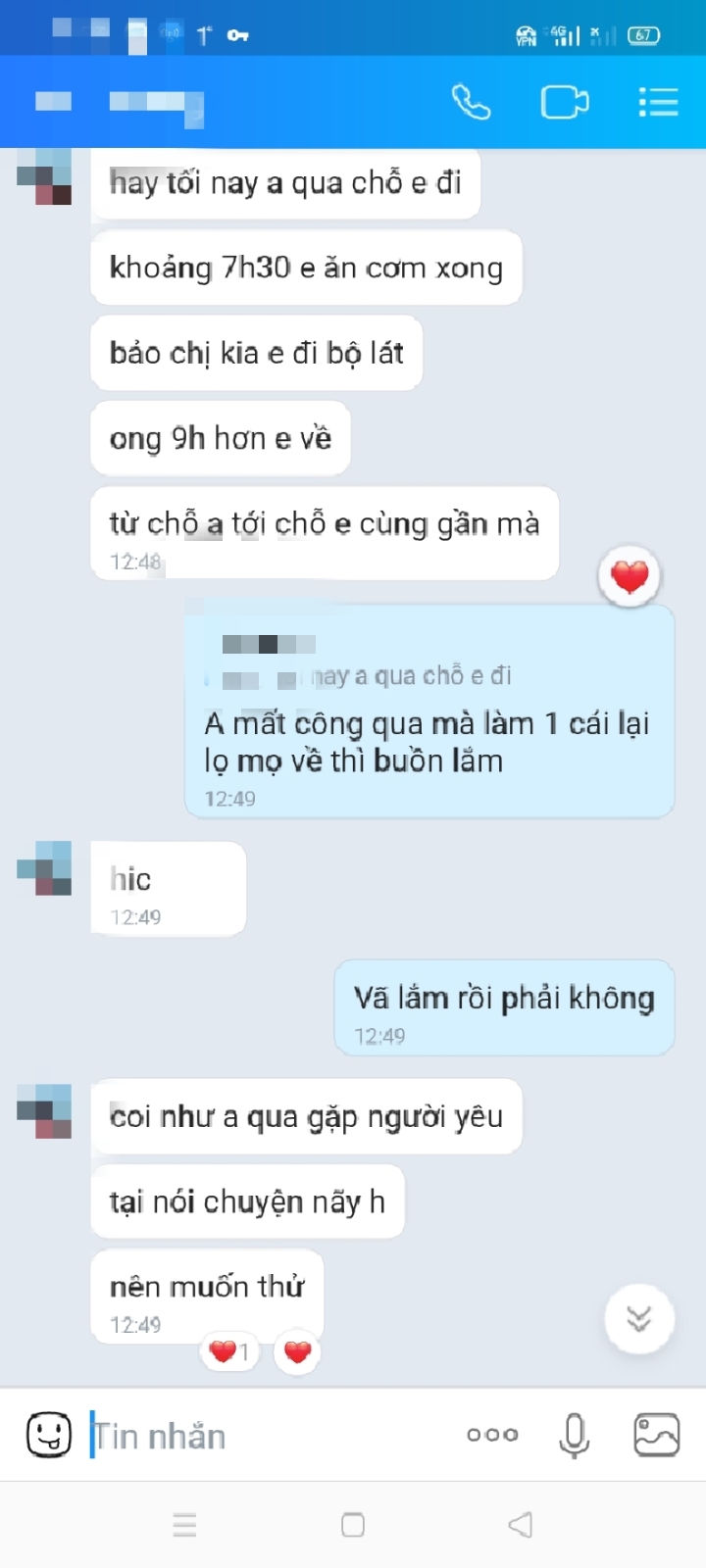Image resolution: width=706 pixels, height=1568 pixels.
Task: Open the image gallery picker
Action: [x=656, y=1436]
